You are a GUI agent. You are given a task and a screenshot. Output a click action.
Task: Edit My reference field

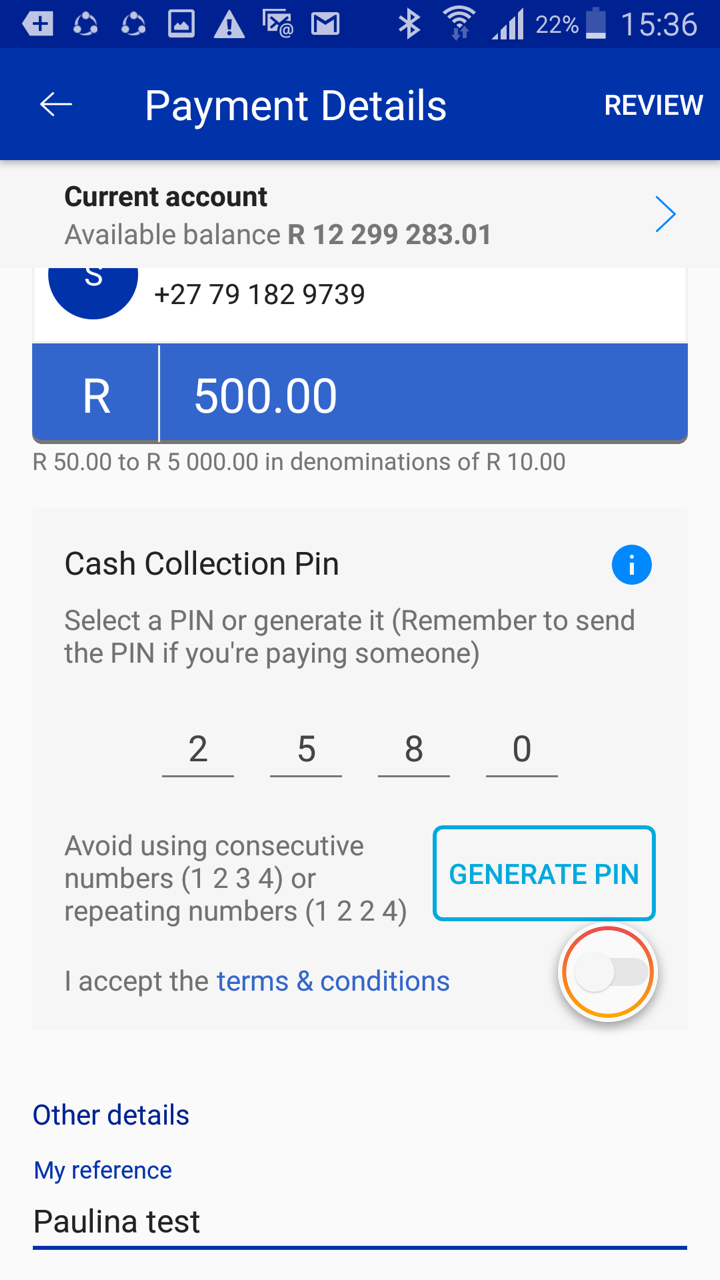point(360,1221)
